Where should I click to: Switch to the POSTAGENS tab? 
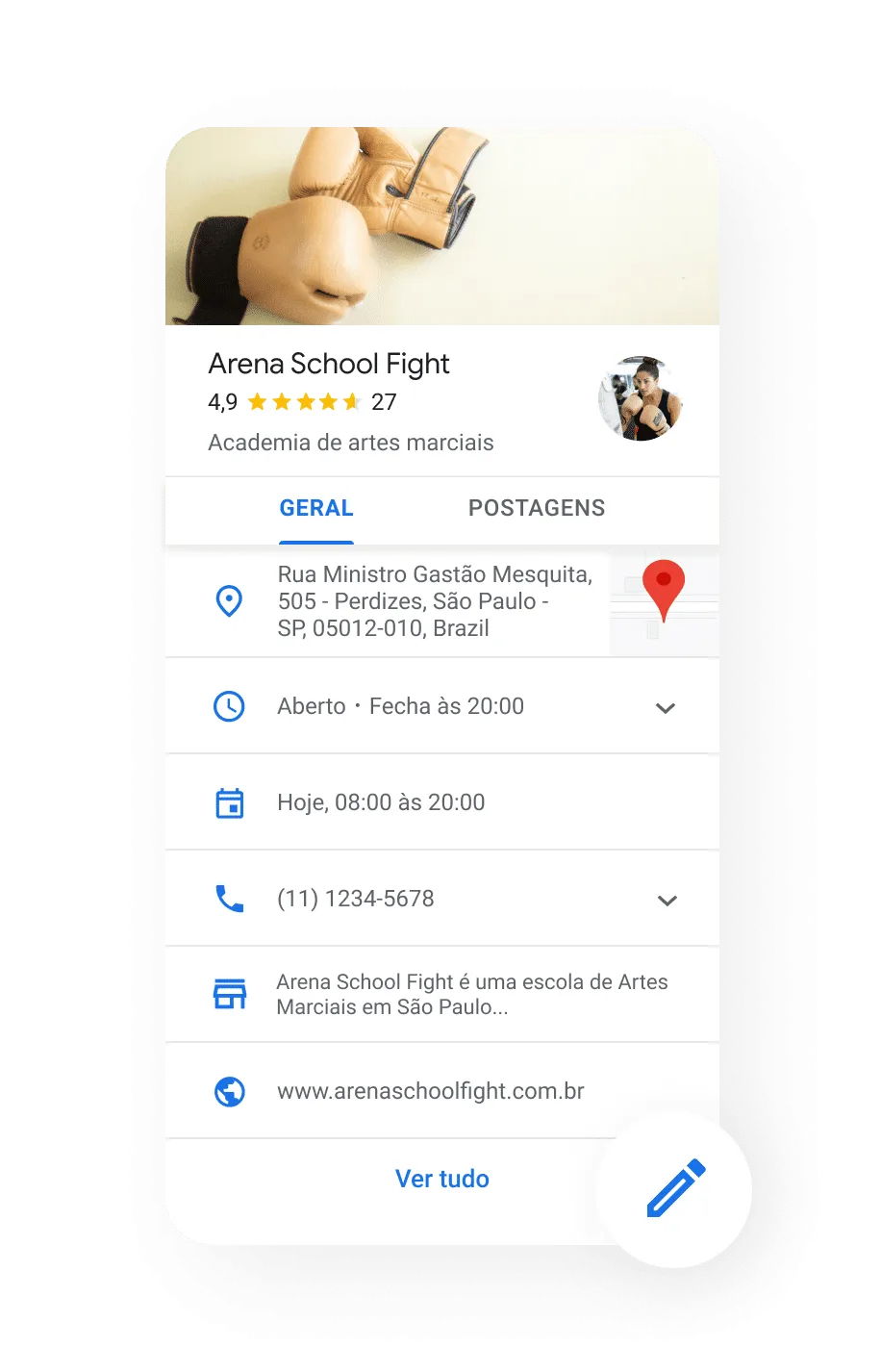click(x=537, y=508)
